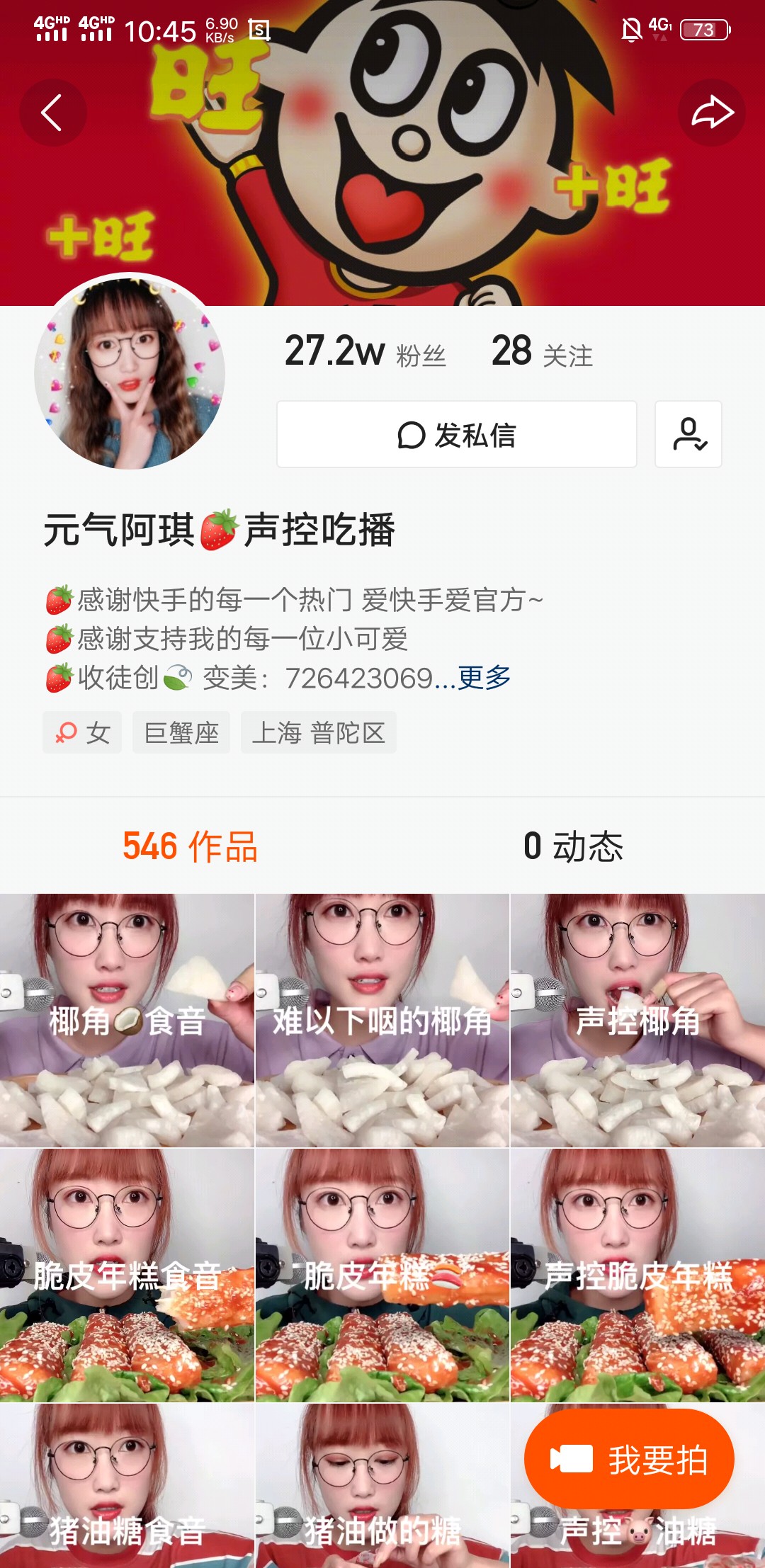
Task: Switch to the 0 动态 tab
Action: pyautogui.click(x=574, y=846)
